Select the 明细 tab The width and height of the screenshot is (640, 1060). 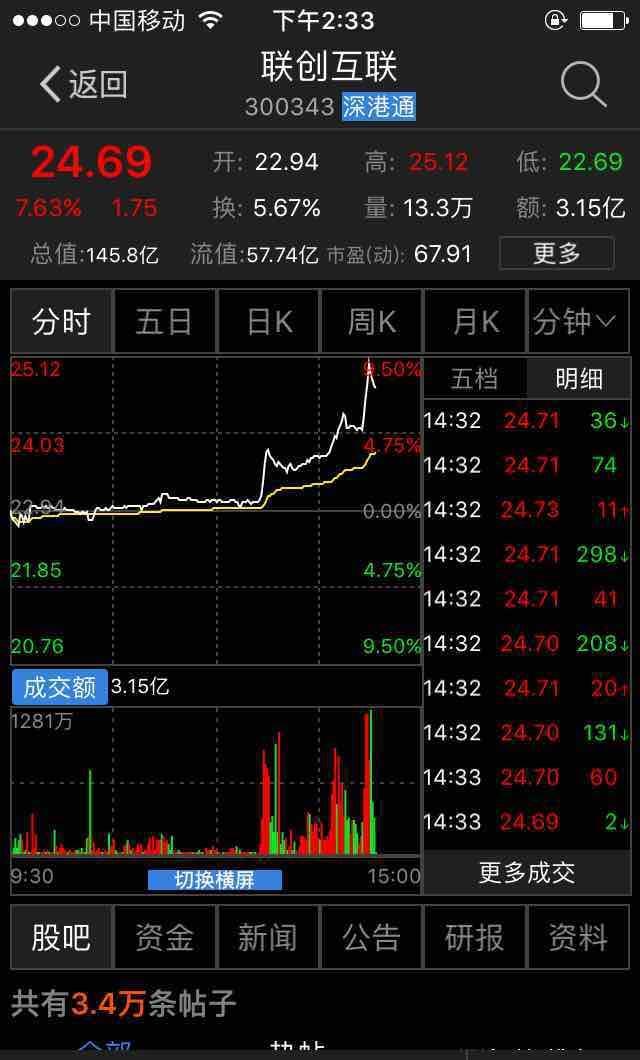(x=579, y=378)
